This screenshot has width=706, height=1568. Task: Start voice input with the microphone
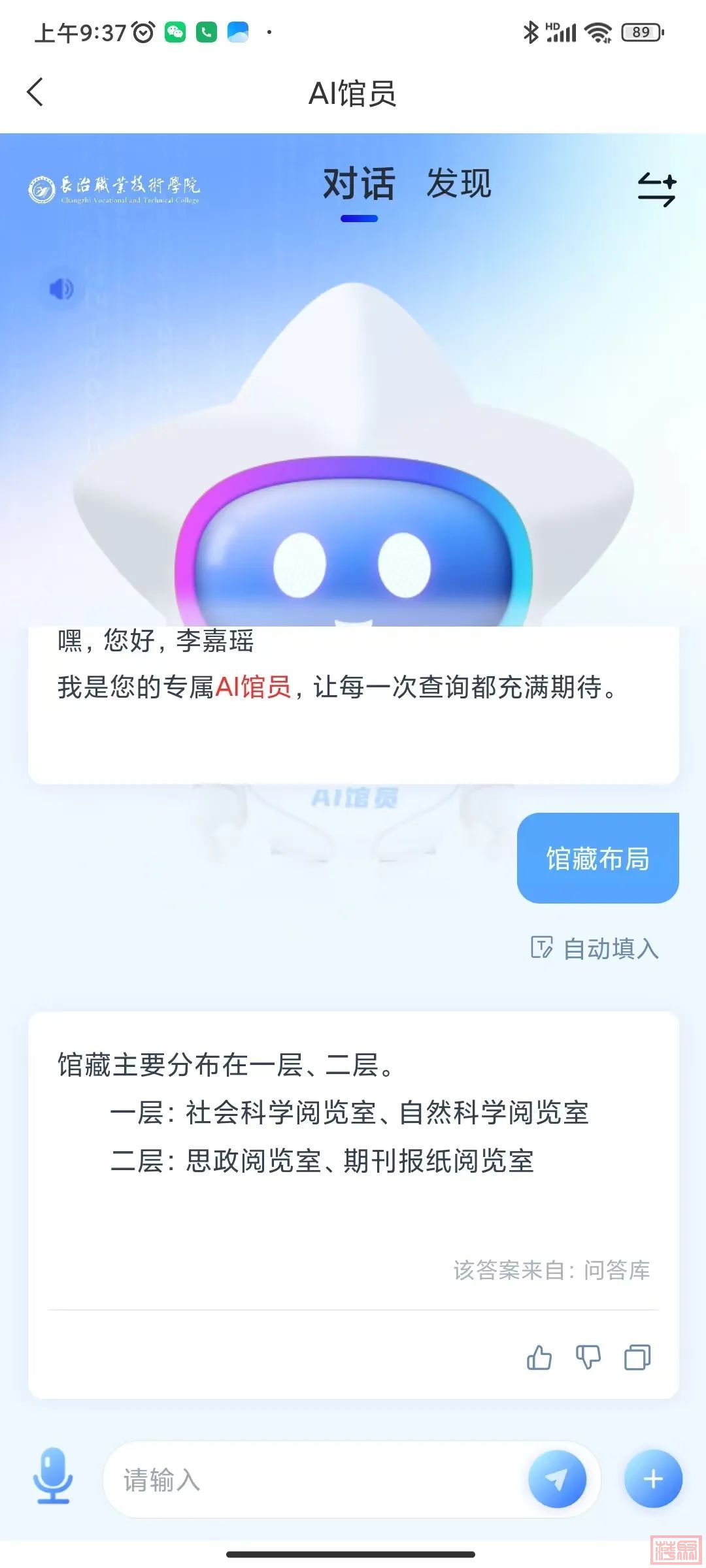click(x=53, y=1478)
